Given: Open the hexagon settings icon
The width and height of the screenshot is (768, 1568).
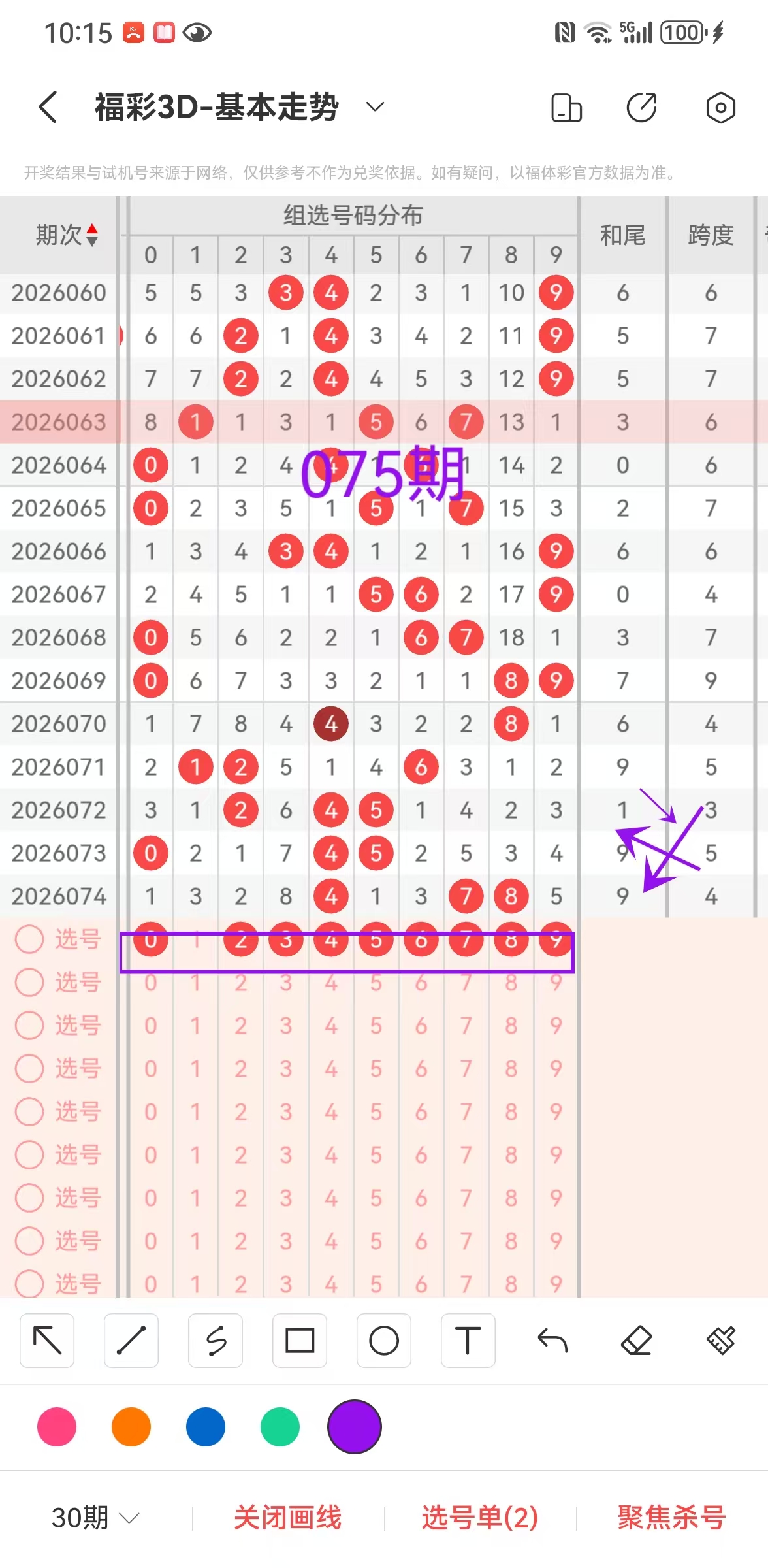Looking at the screenshot, I should pyautogui.click(x=720, y=108).
